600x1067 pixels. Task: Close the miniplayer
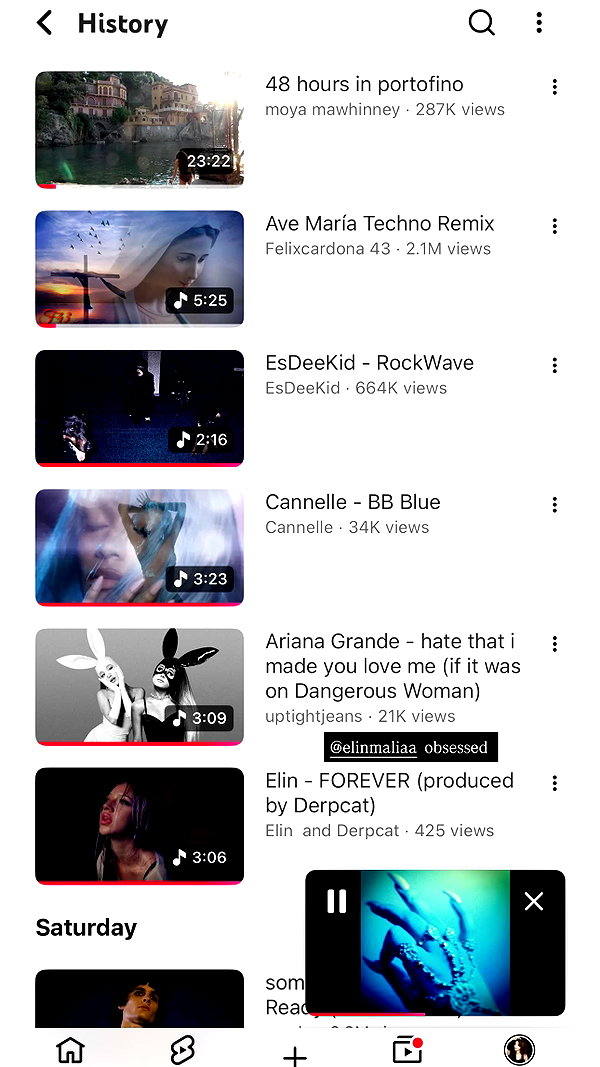coord(534,901)
